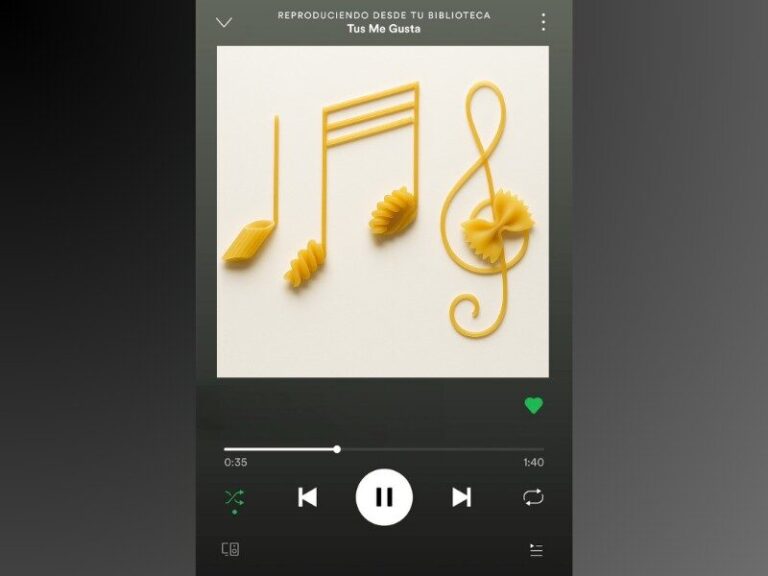Open the three-dot options menu

(x=543, y=22)
